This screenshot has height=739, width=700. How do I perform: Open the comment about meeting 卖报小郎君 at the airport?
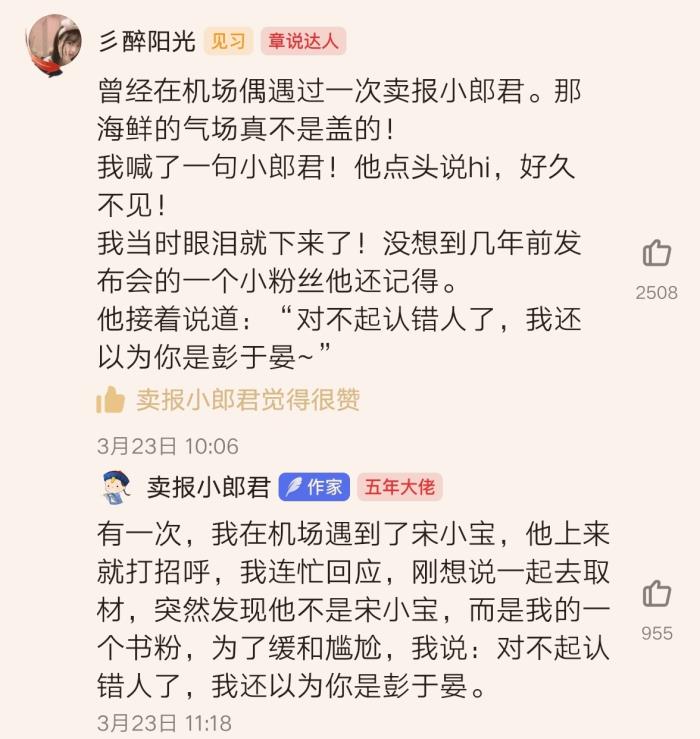coord(340,222)
